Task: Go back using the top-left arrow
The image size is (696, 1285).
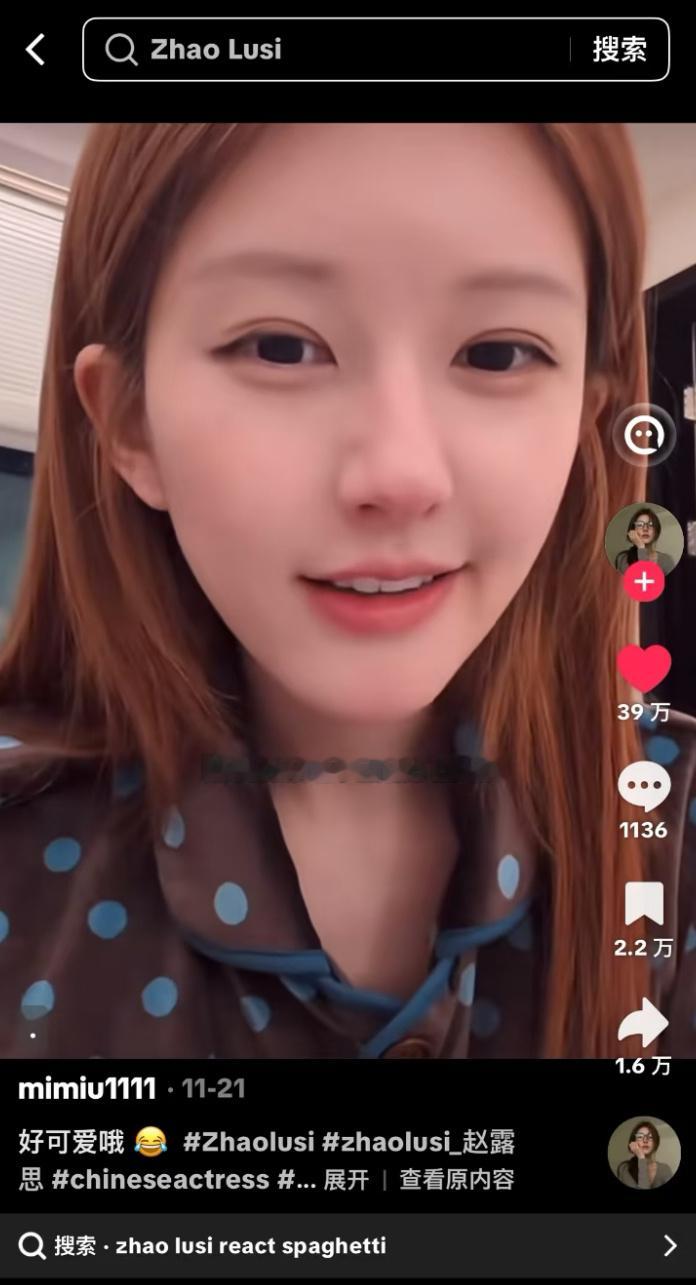Action: tap(36, 49)
